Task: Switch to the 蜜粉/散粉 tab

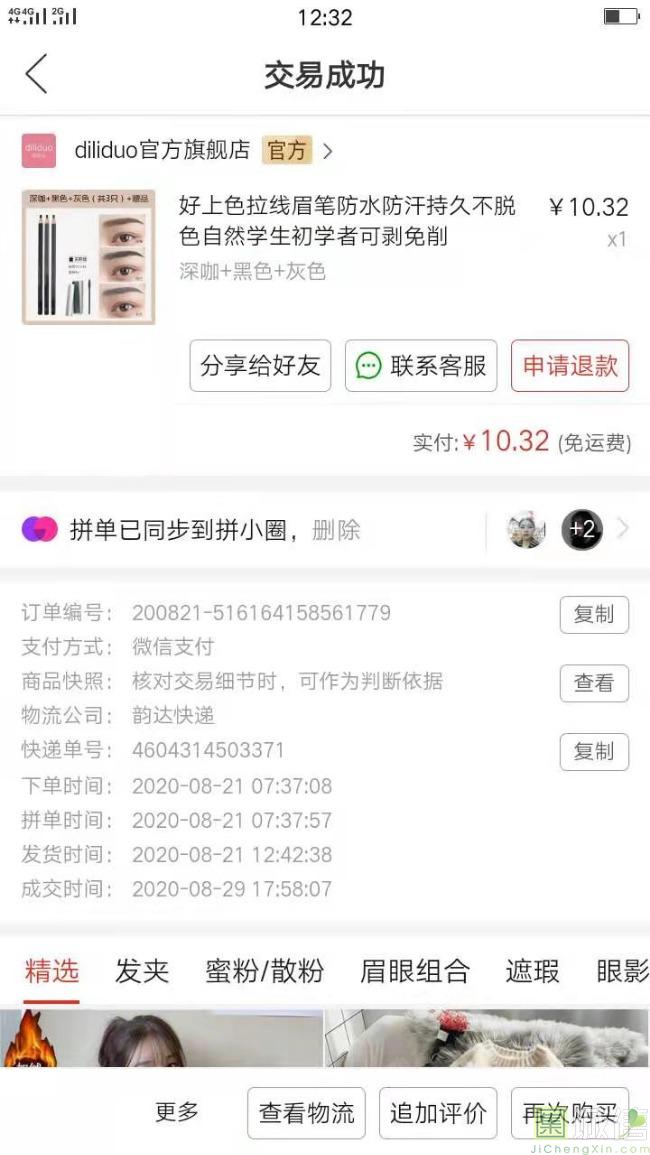Action: tap(265, 971)
